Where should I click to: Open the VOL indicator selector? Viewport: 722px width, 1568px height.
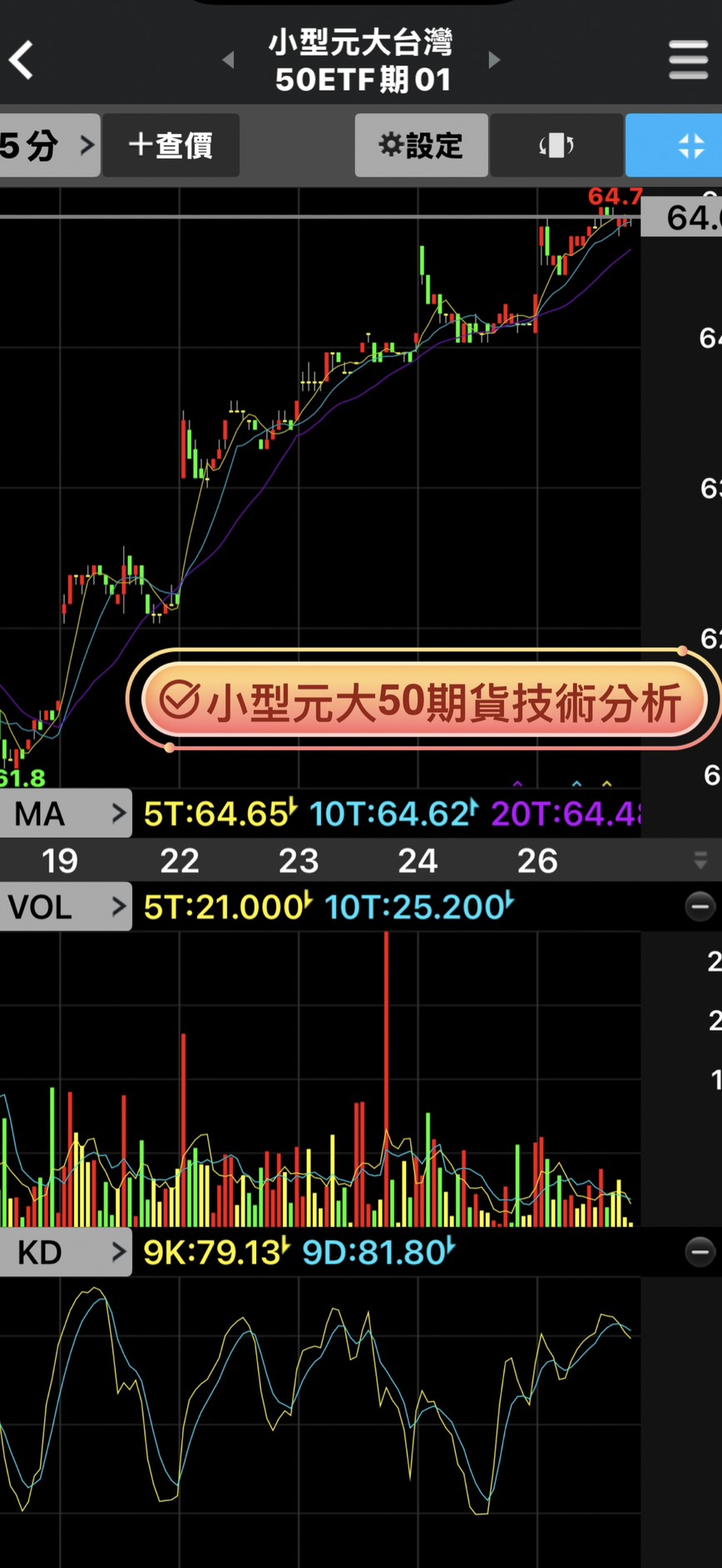[x=65, y=907]
